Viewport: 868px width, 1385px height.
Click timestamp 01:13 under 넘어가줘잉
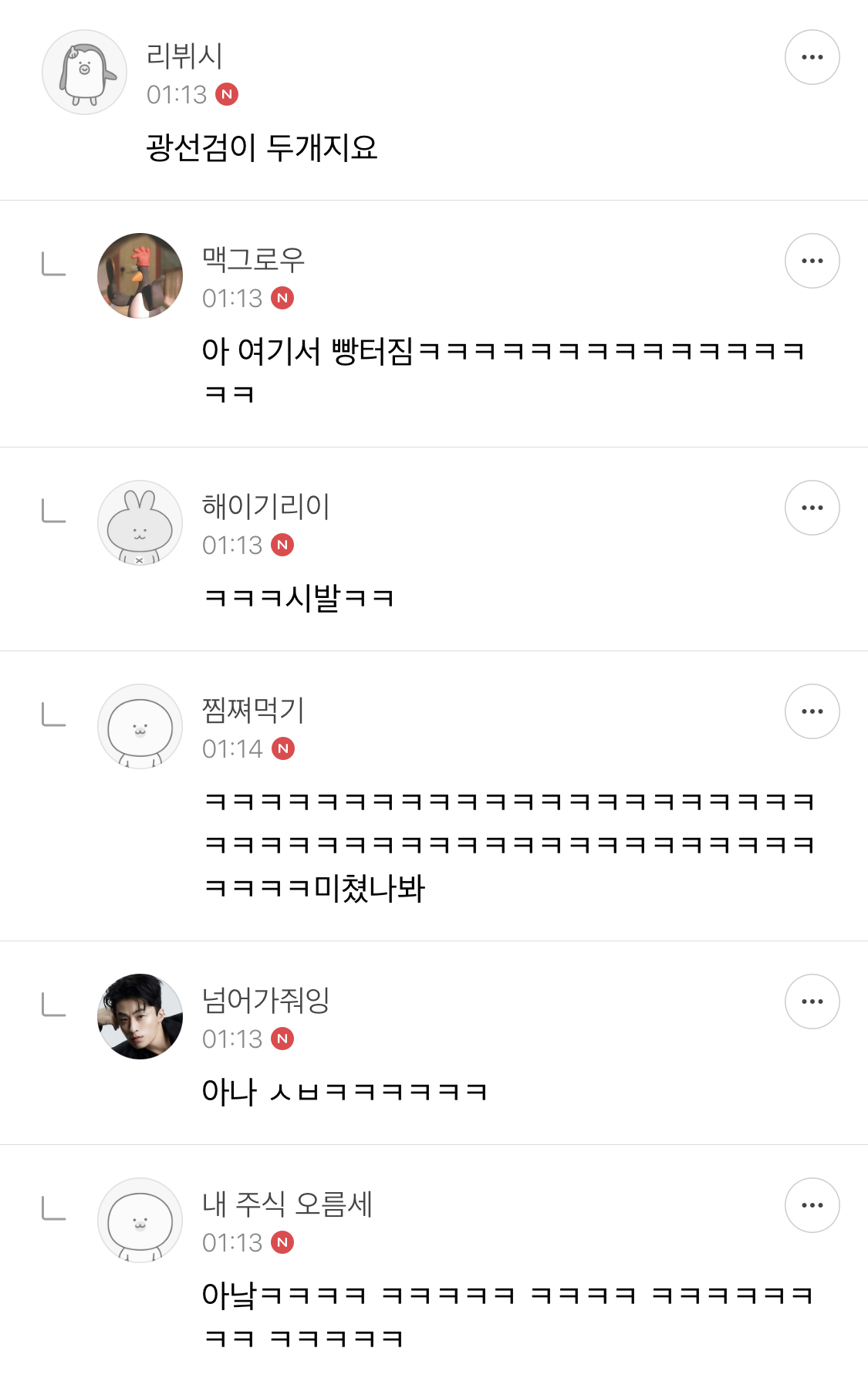pyautogui.click(x=231, y=1039)
